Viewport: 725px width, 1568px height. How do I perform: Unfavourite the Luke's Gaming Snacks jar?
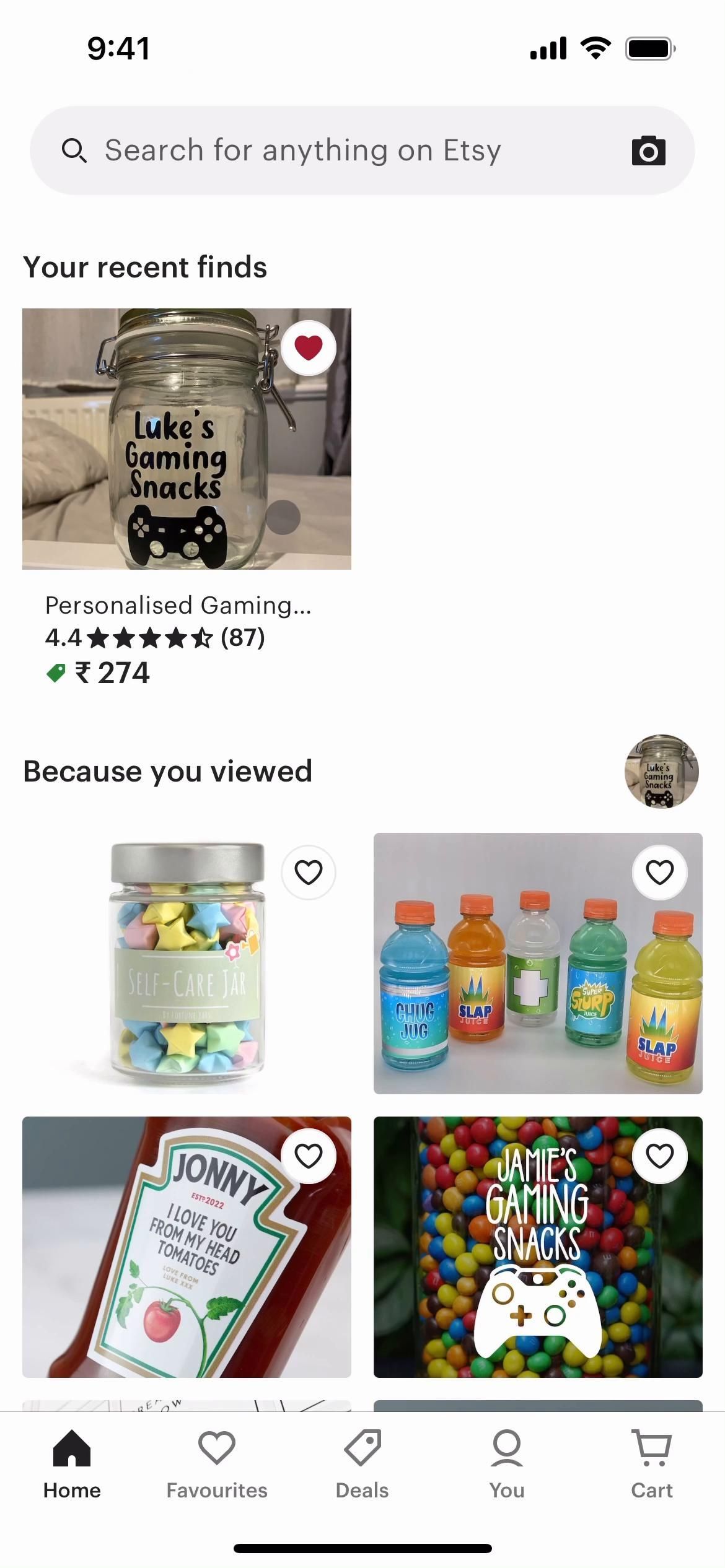309,347
